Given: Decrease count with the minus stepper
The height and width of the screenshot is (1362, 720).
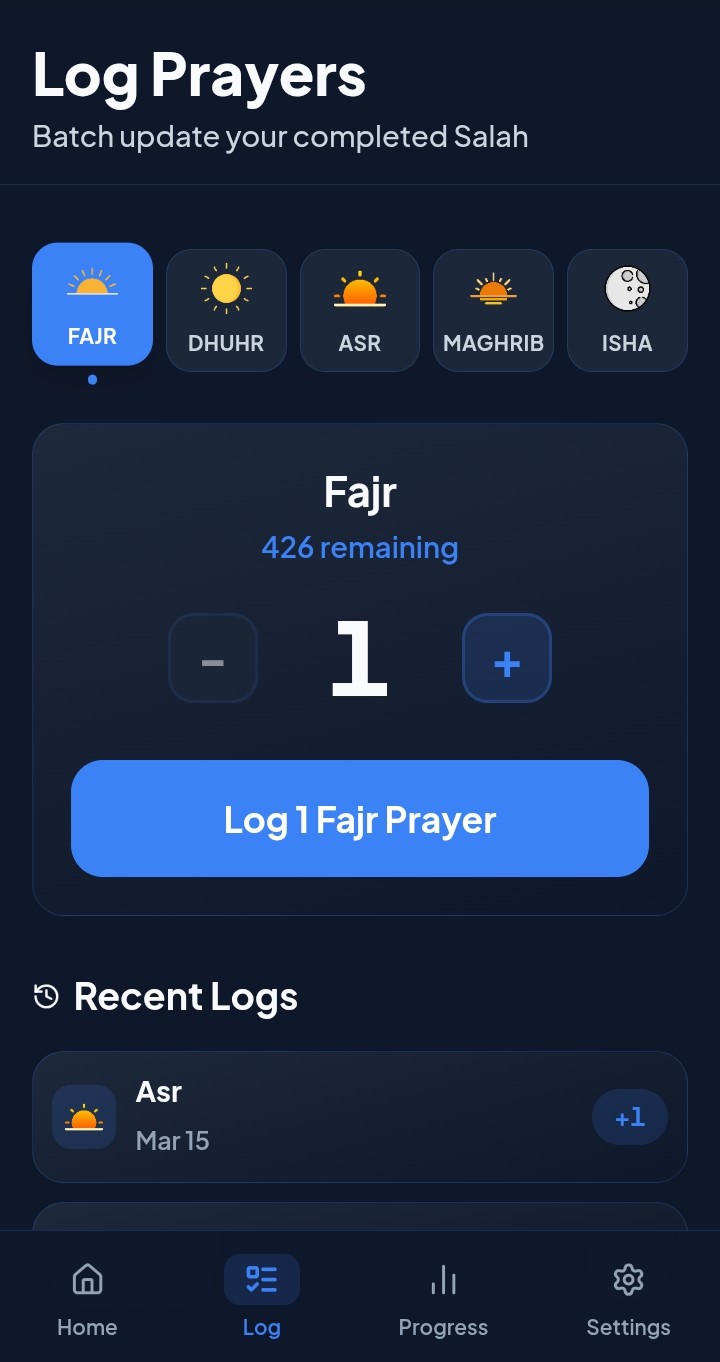Looking at the screenshot, I should [x=213, y=658].
